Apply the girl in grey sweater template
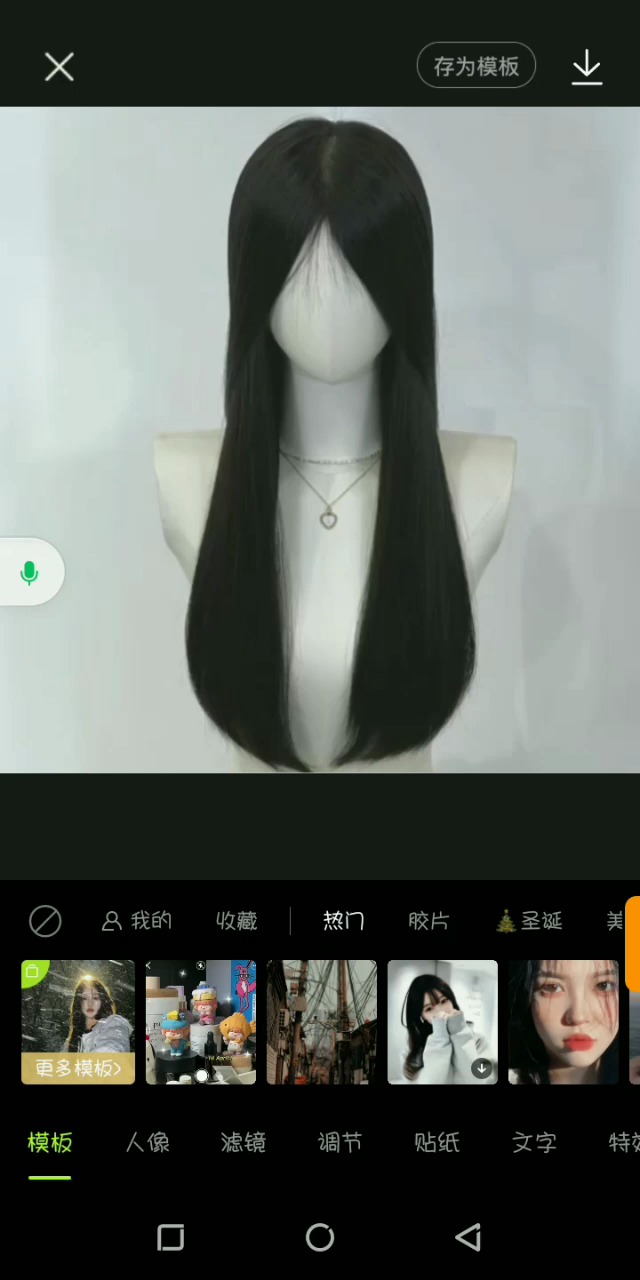Image resolution: width=640 pixels, height=1280 pixels. tap(442, 1021)
